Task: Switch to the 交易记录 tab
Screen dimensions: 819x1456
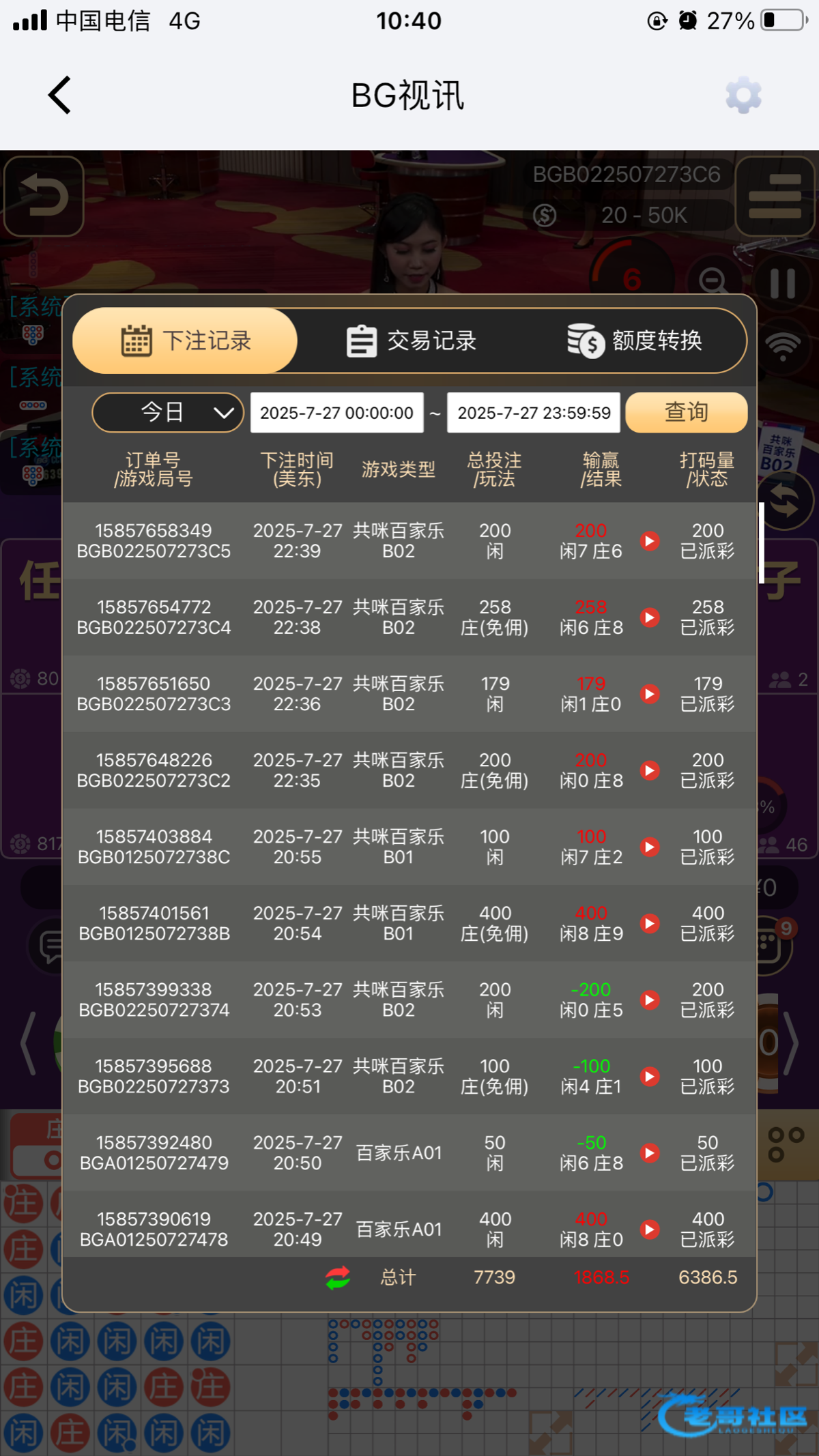Action: coord(412,340)
